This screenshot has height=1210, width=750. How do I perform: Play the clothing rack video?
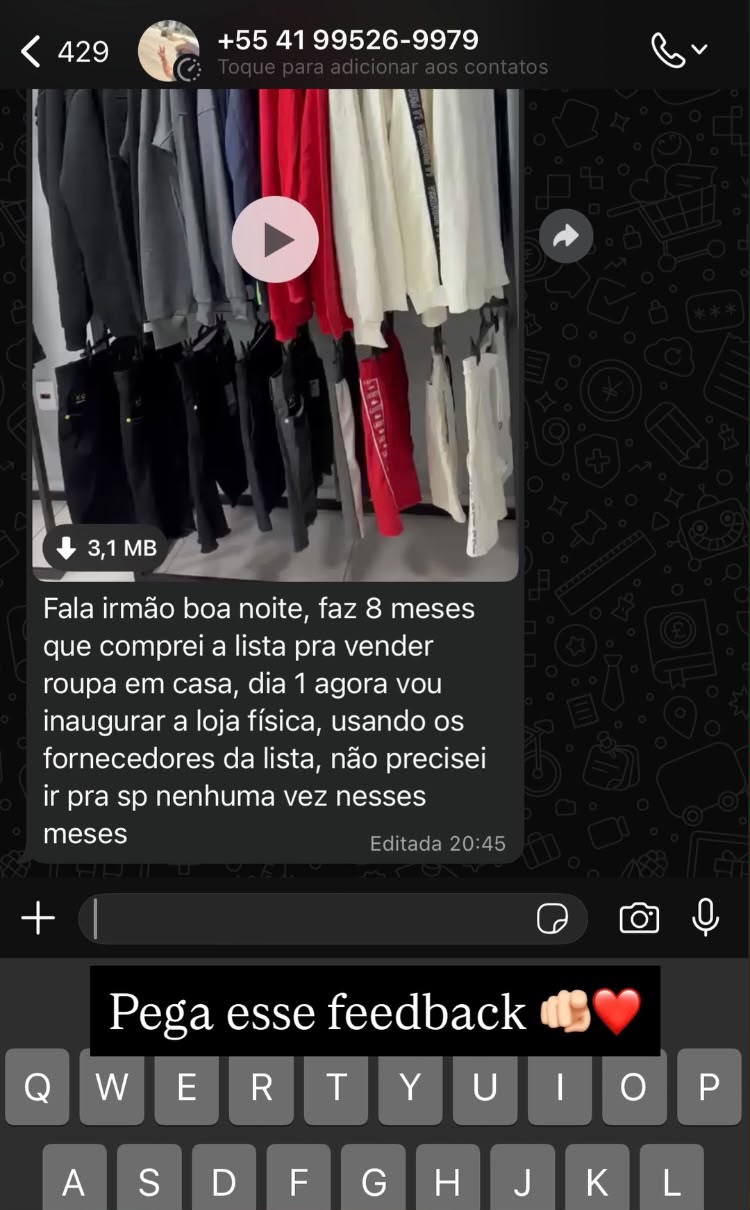pyautogui.click(x=275, y=240)
